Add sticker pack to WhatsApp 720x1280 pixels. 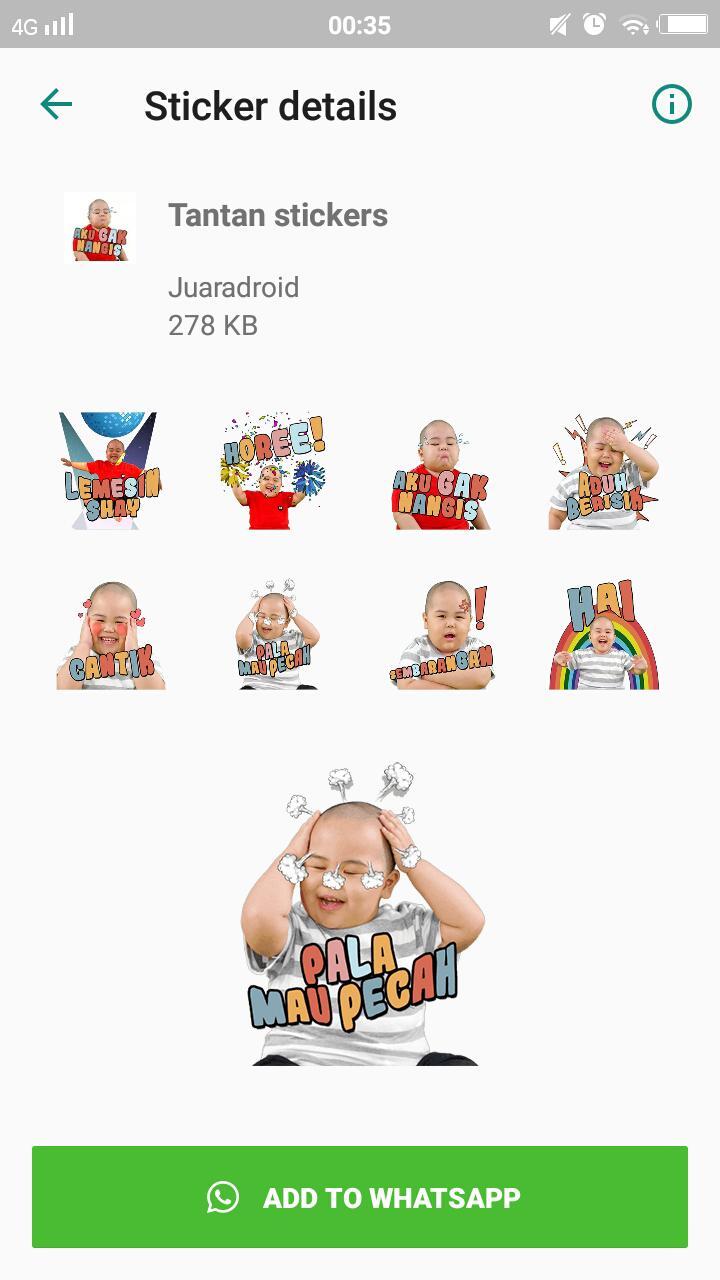(x=360, y=1197)
